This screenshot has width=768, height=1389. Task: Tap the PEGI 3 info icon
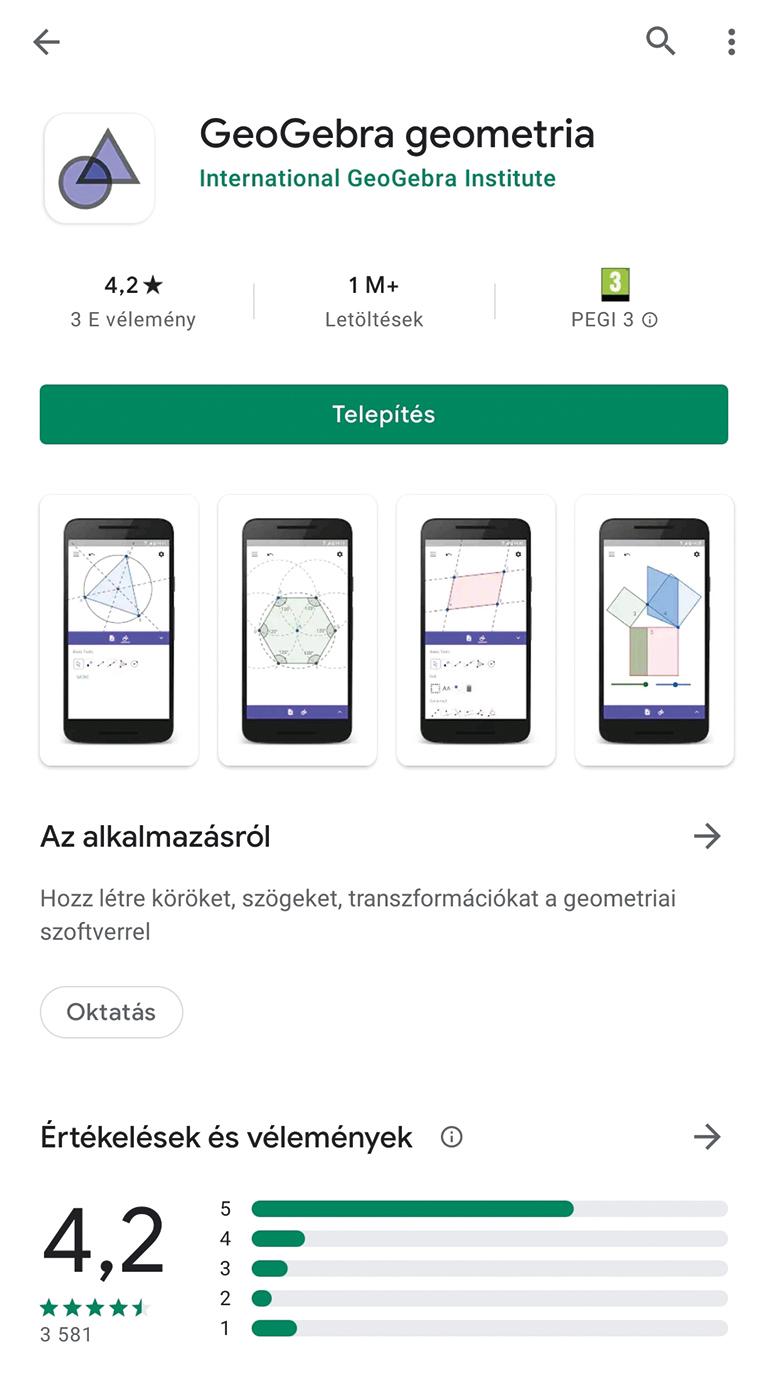[x=650, y=320]
